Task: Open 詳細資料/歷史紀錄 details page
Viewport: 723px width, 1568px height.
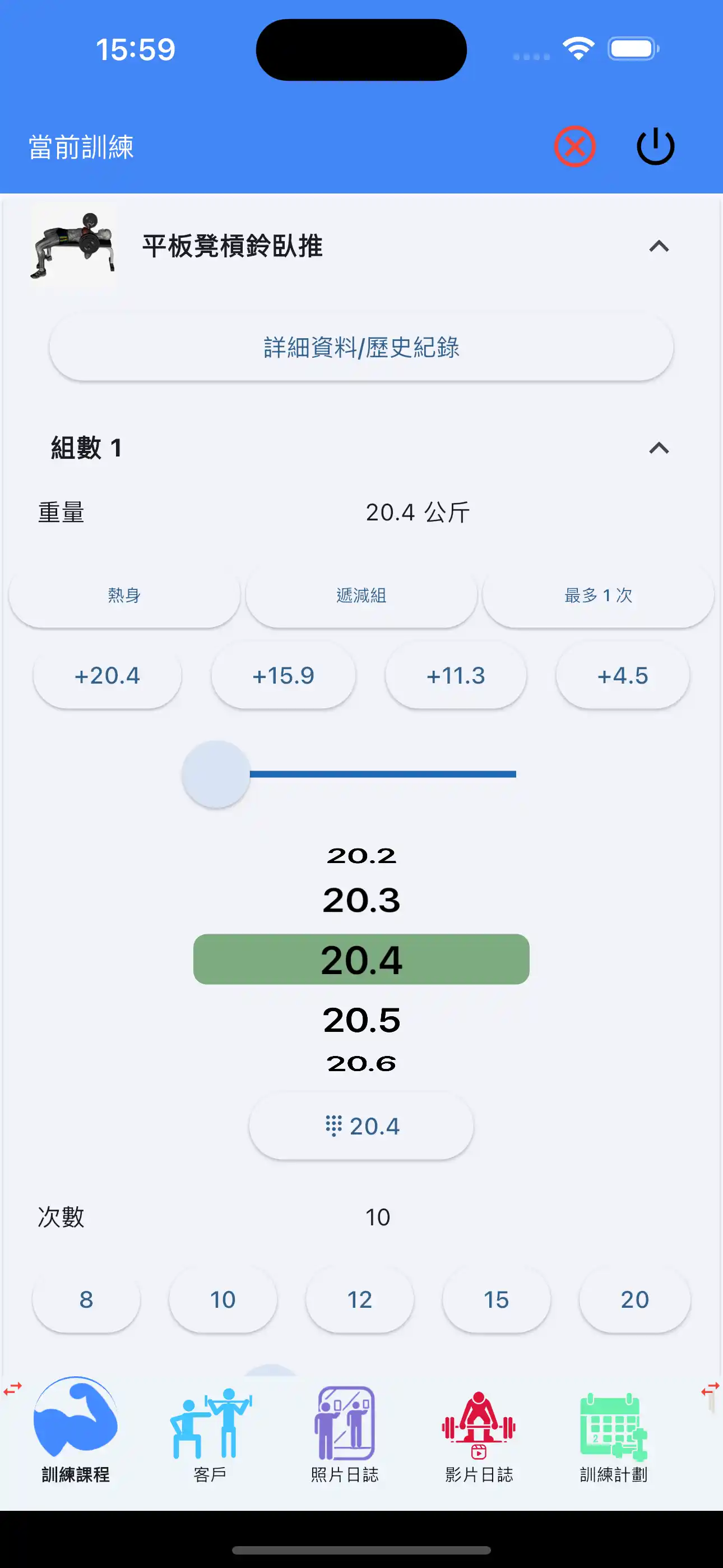Action: point(361,347)
